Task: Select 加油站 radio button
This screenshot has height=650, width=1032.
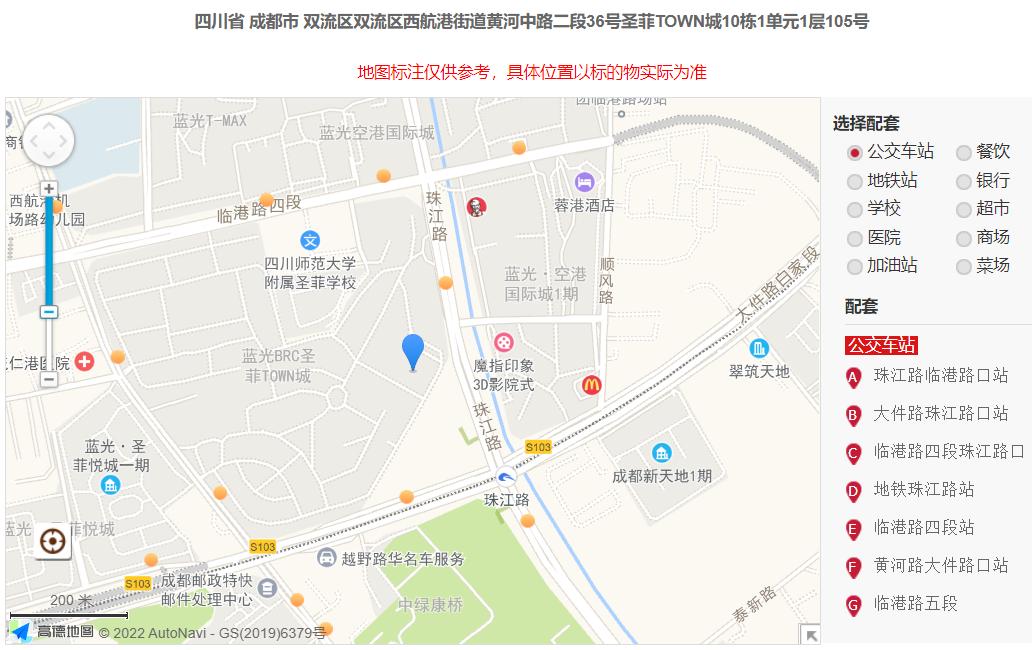Action: pyautogui.click(x=855, y=266)
